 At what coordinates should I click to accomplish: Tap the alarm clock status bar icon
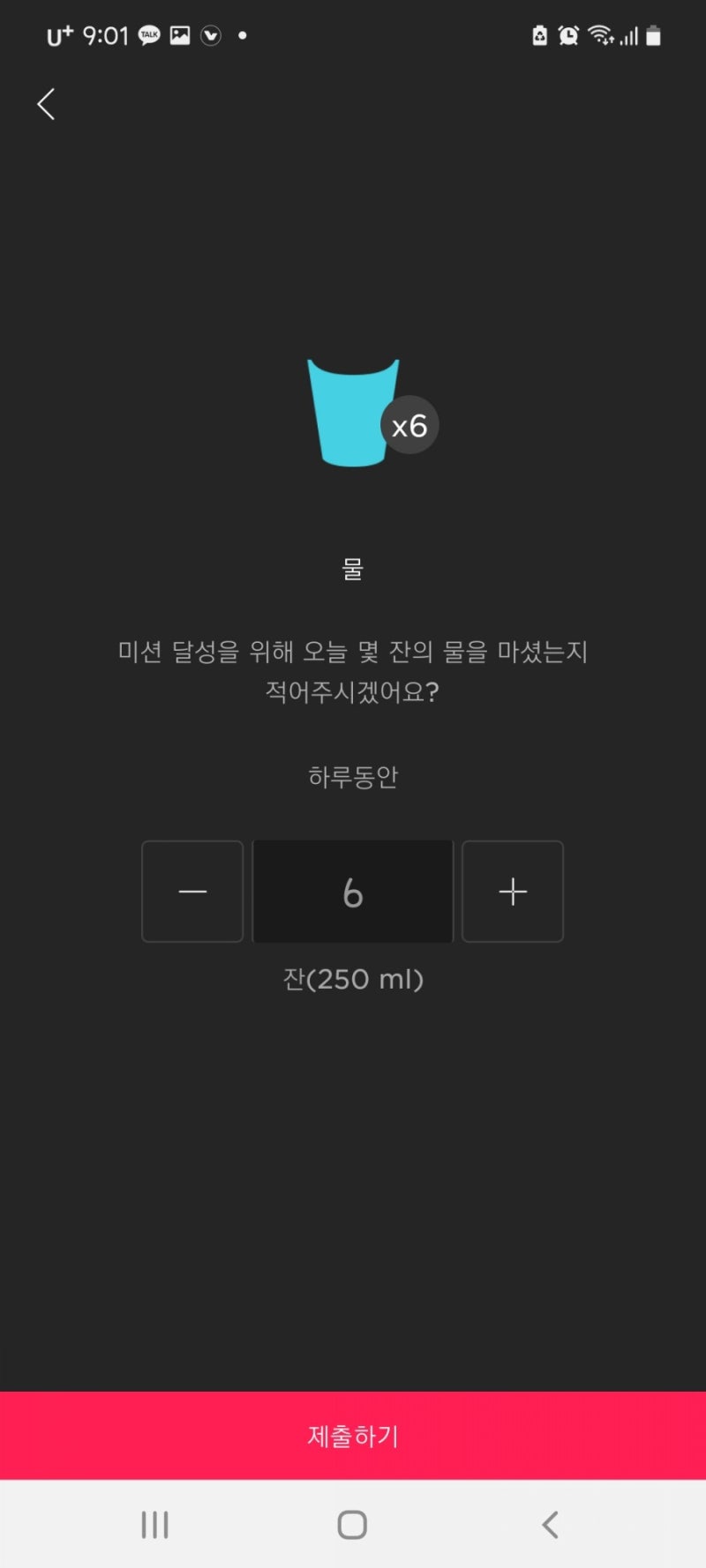568,35
